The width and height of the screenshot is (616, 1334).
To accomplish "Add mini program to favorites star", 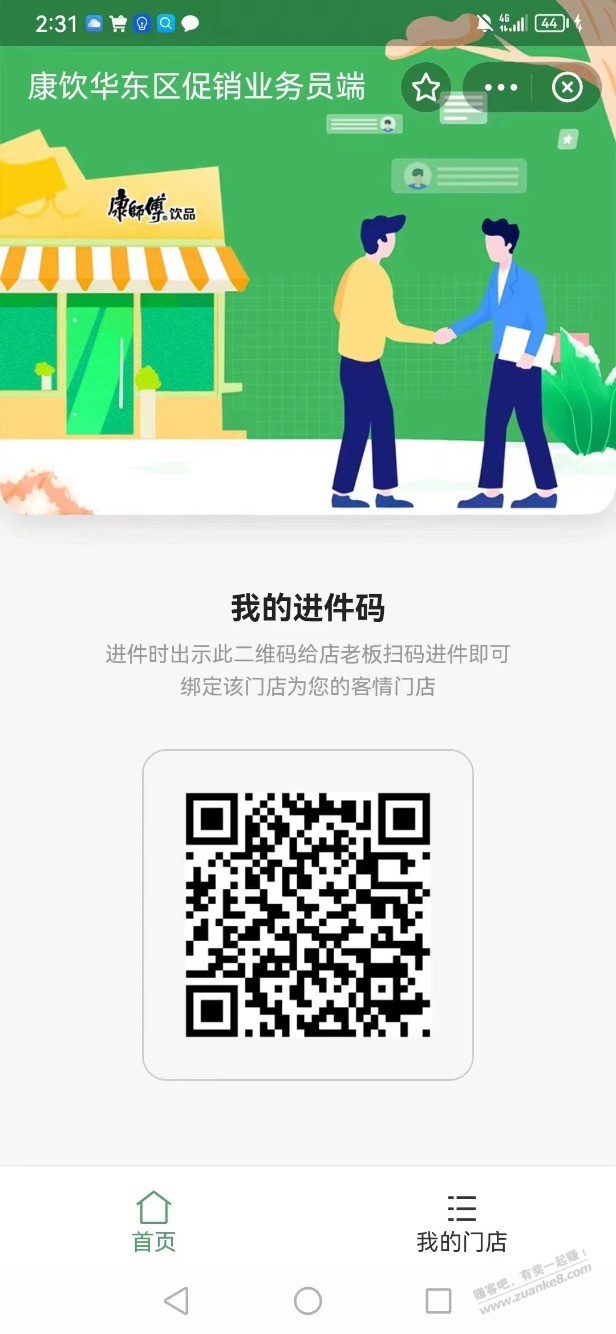I will (426, 88).
